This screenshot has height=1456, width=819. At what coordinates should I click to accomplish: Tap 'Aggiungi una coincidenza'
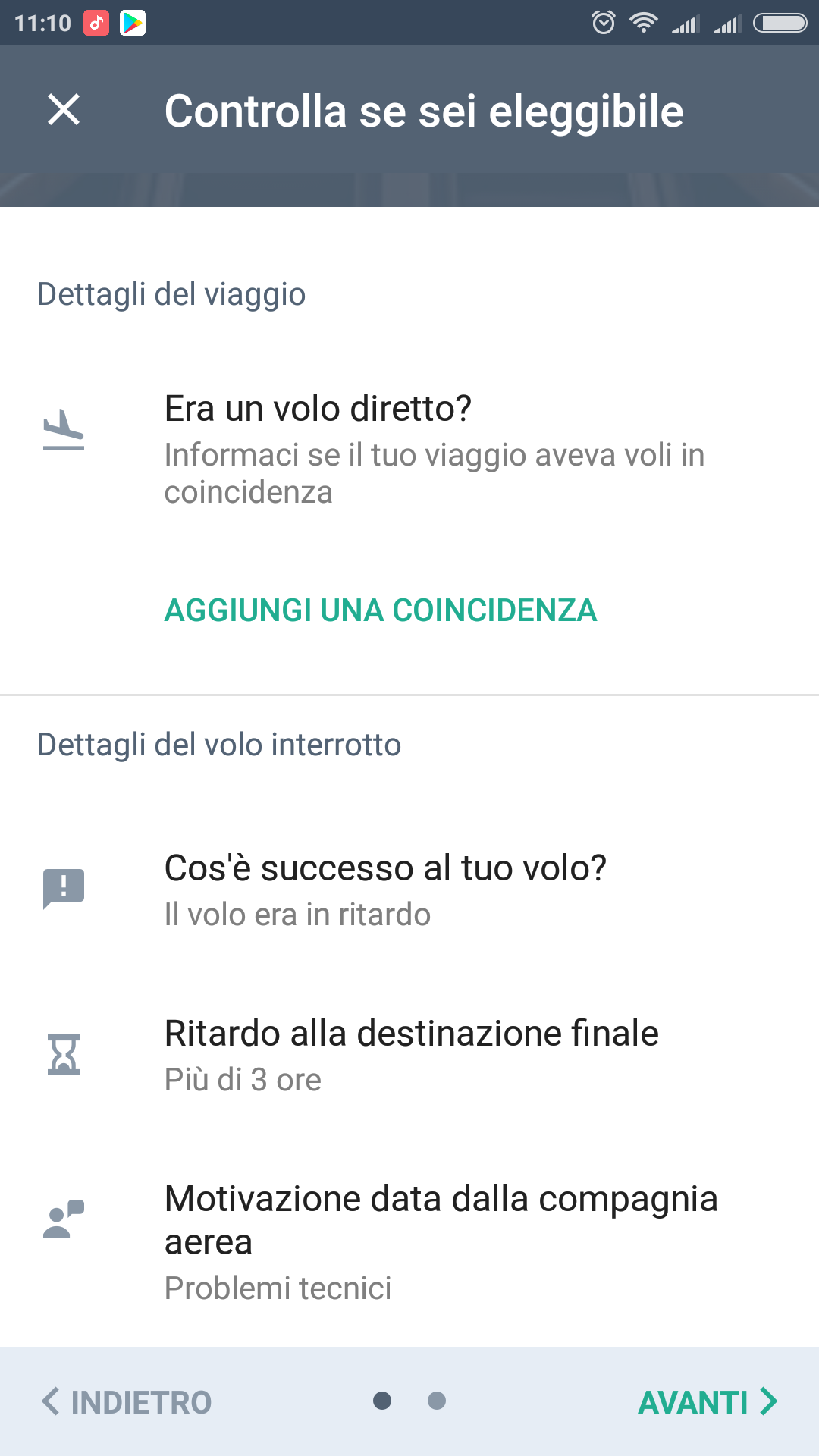click(x=381, y=610)
